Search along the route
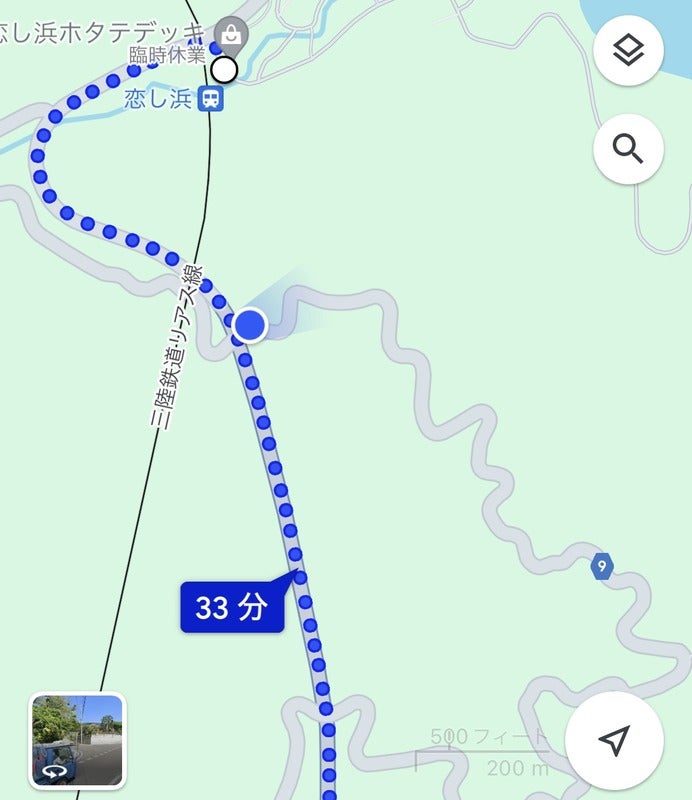The image size is (692, 800). (628, 150)
